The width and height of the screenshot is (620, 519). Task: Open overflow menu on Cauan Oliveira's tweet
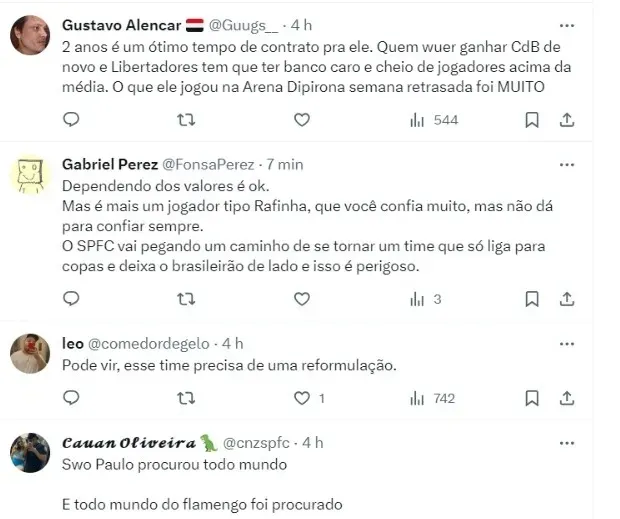click(566, 442)
